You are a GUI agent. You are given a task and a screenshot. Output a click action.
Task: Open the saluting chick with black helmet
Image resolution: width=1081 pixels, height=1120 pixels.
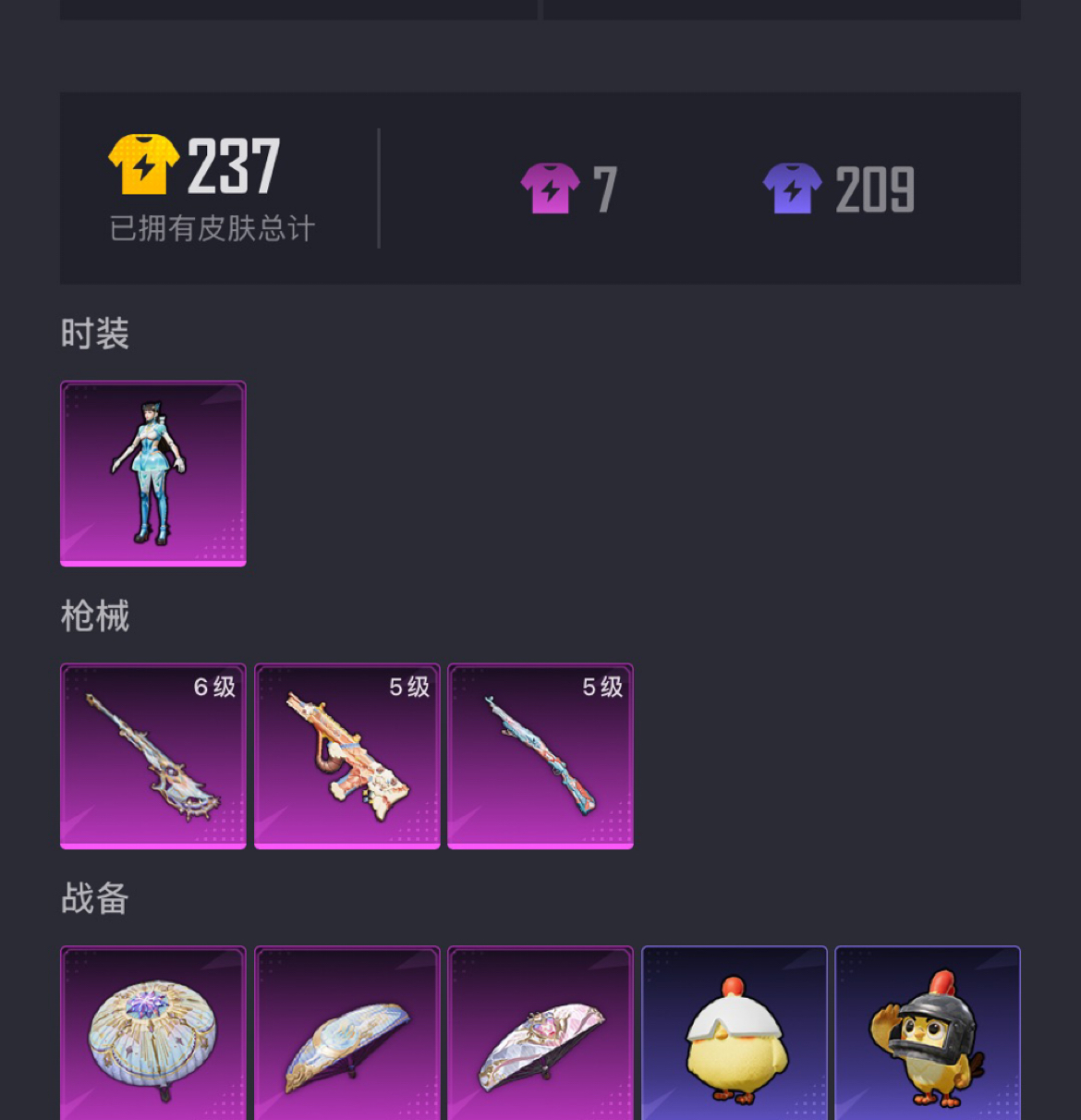(x=928, y=1035)
